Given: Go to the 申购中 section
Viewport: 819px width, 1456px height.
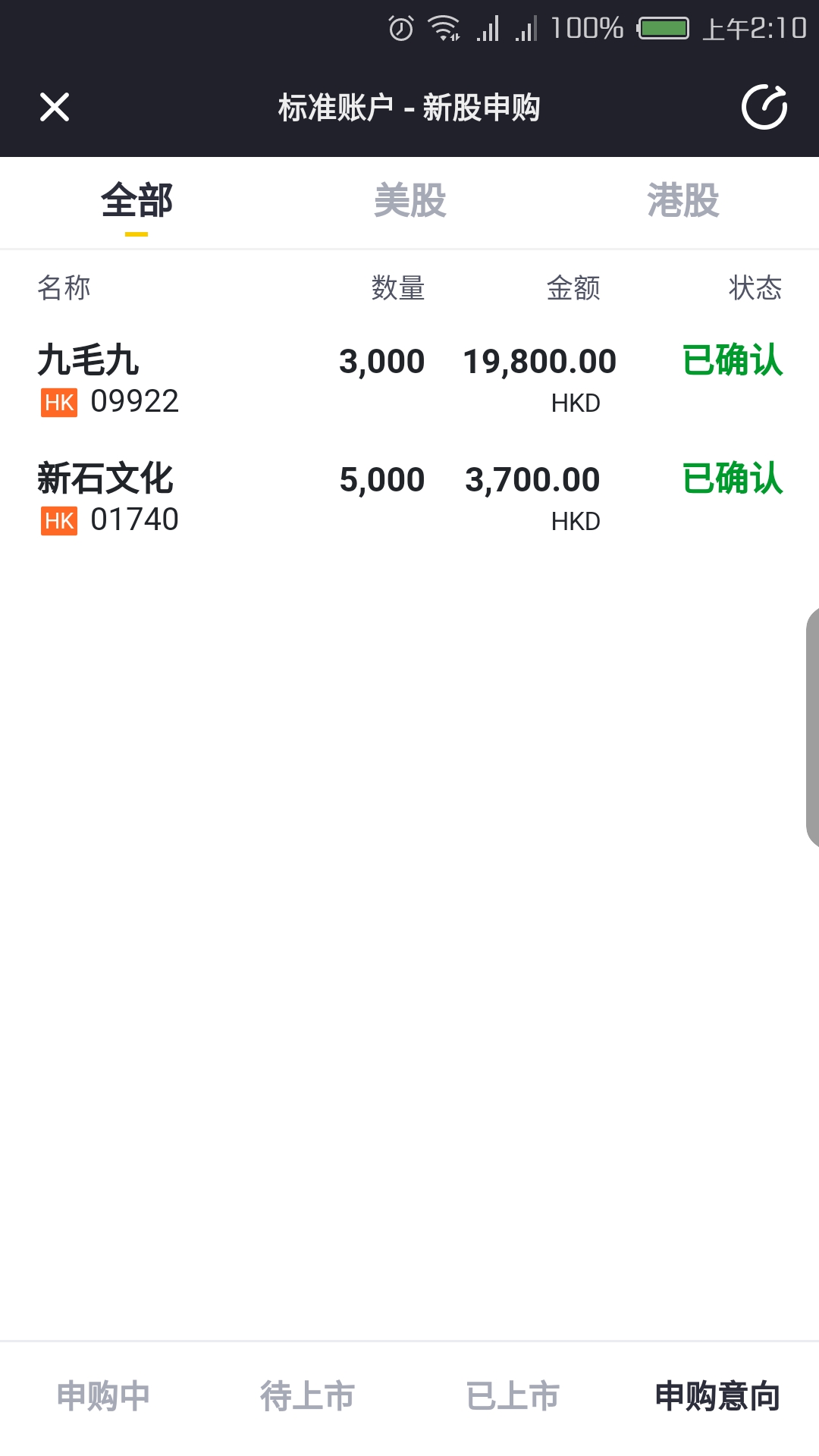Looking at the screenshot, I should pyautogui.click(x=103, y=1395).
